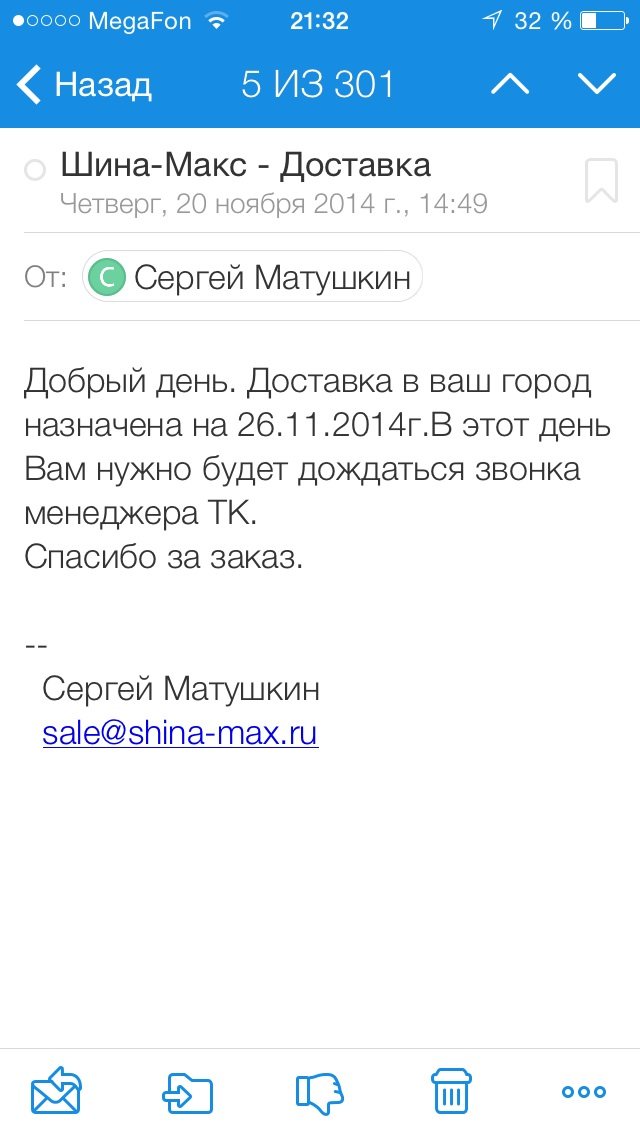
Task: Open the next email with down arrow
Action: tap(597, 85)
